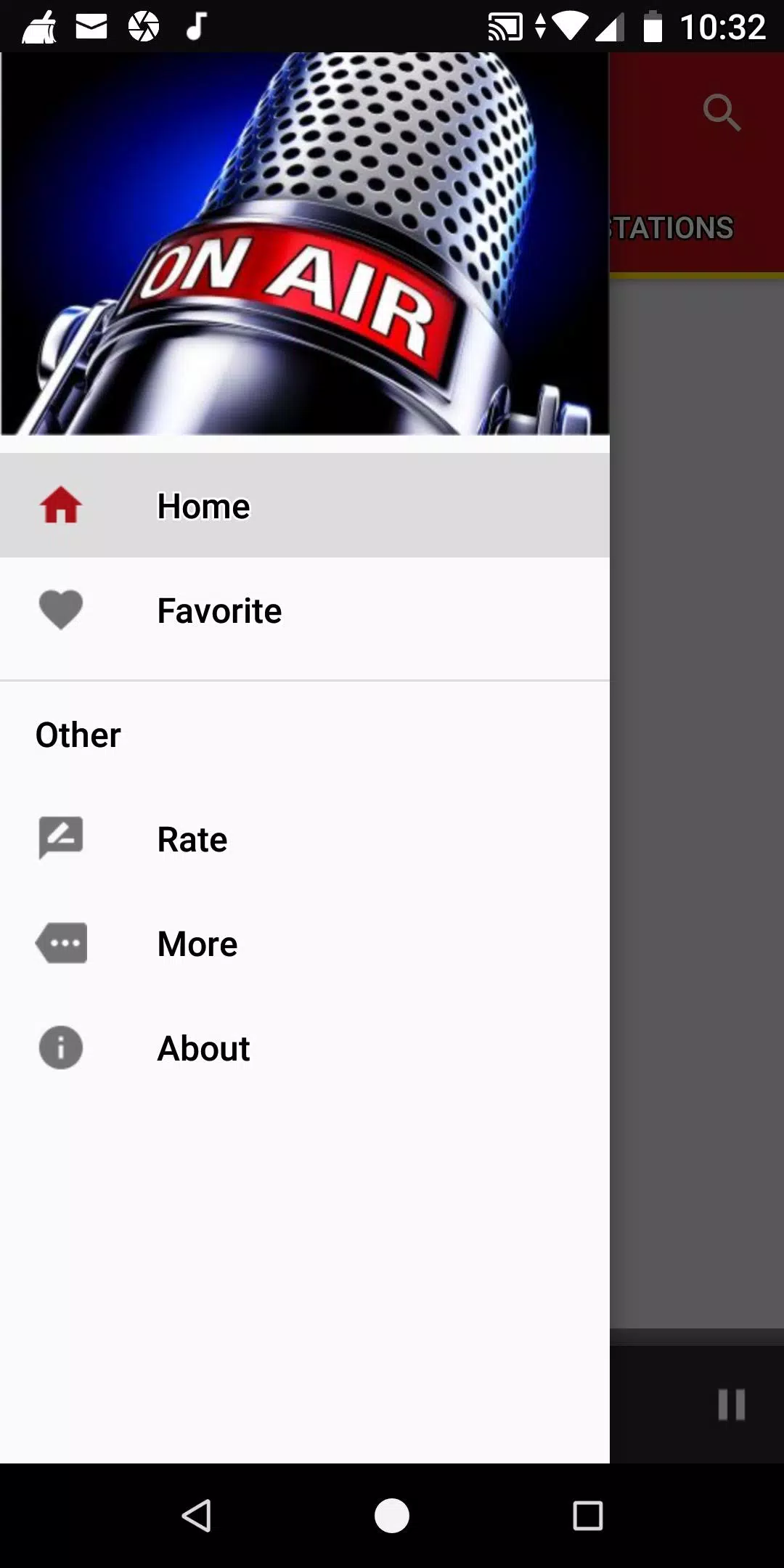Viewport: 784px width, 1568px height.
Task: Tap the search magnifier icon
Action: point(722,113)
